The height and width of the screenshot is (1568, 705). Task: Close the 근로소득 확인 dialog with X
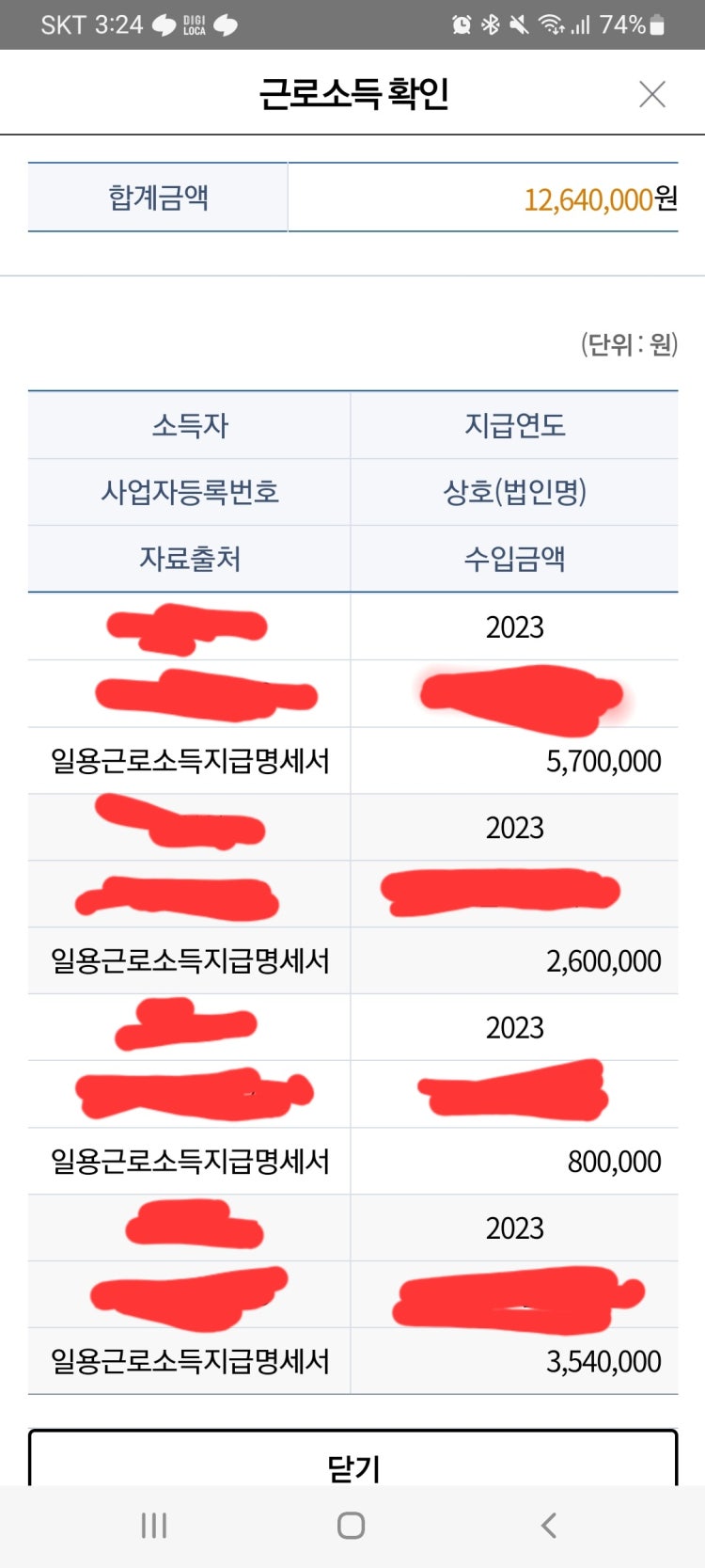pos(651,94)
